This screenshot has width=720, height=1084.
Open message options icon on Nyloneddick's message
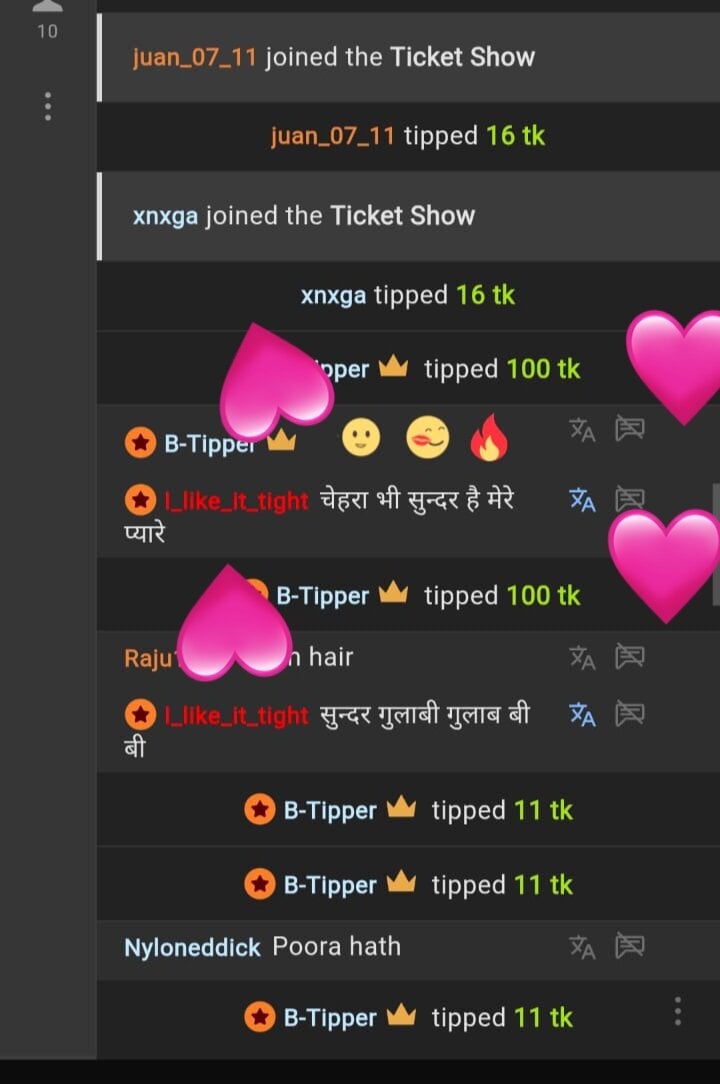click(630, 946)
